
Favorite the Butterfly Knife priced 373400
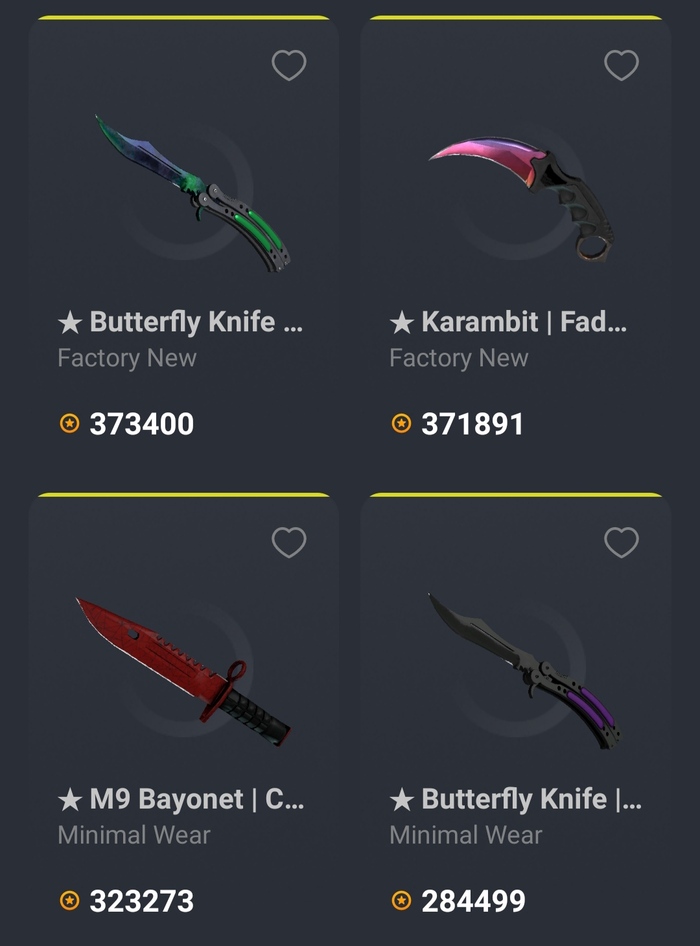tap(289, 66)
